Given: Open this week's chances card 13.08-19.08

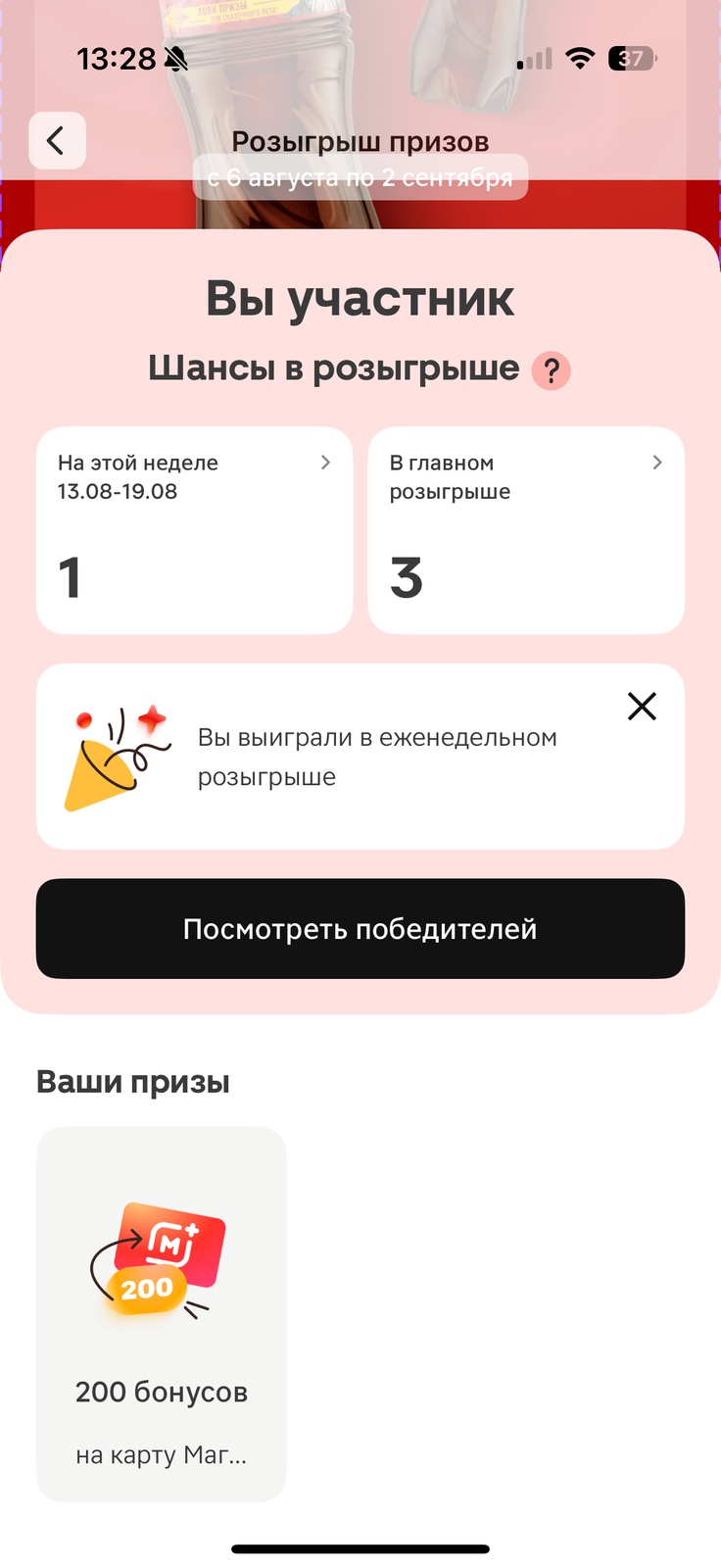Looking at the screenshot, I should [194, 530].
